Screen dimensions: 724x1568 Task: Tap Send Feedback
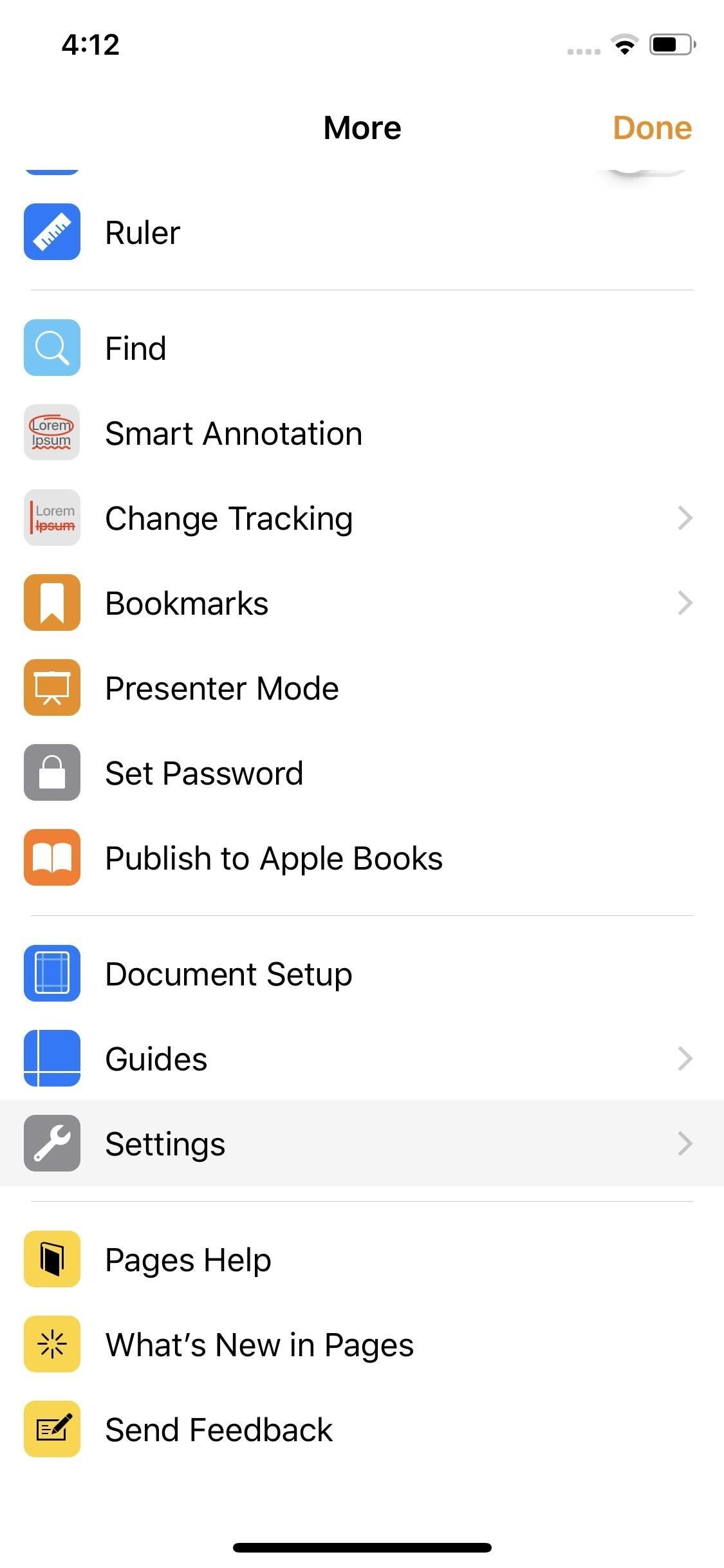[219, 1430]
